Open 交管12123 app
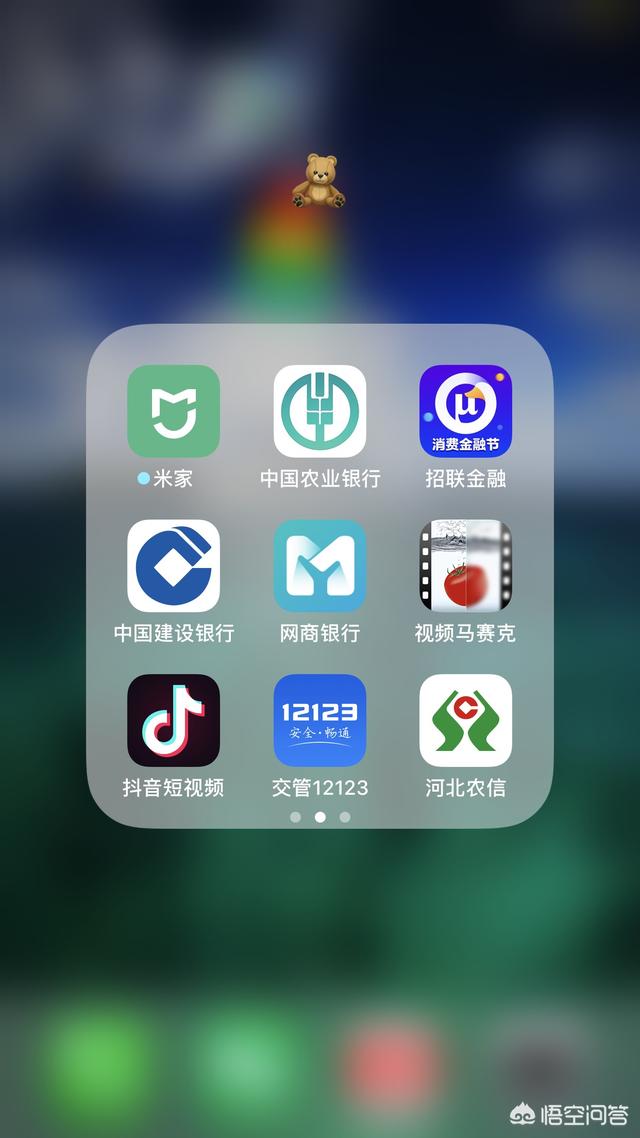Screen dimensions: 640x1138 pos(320,720)
